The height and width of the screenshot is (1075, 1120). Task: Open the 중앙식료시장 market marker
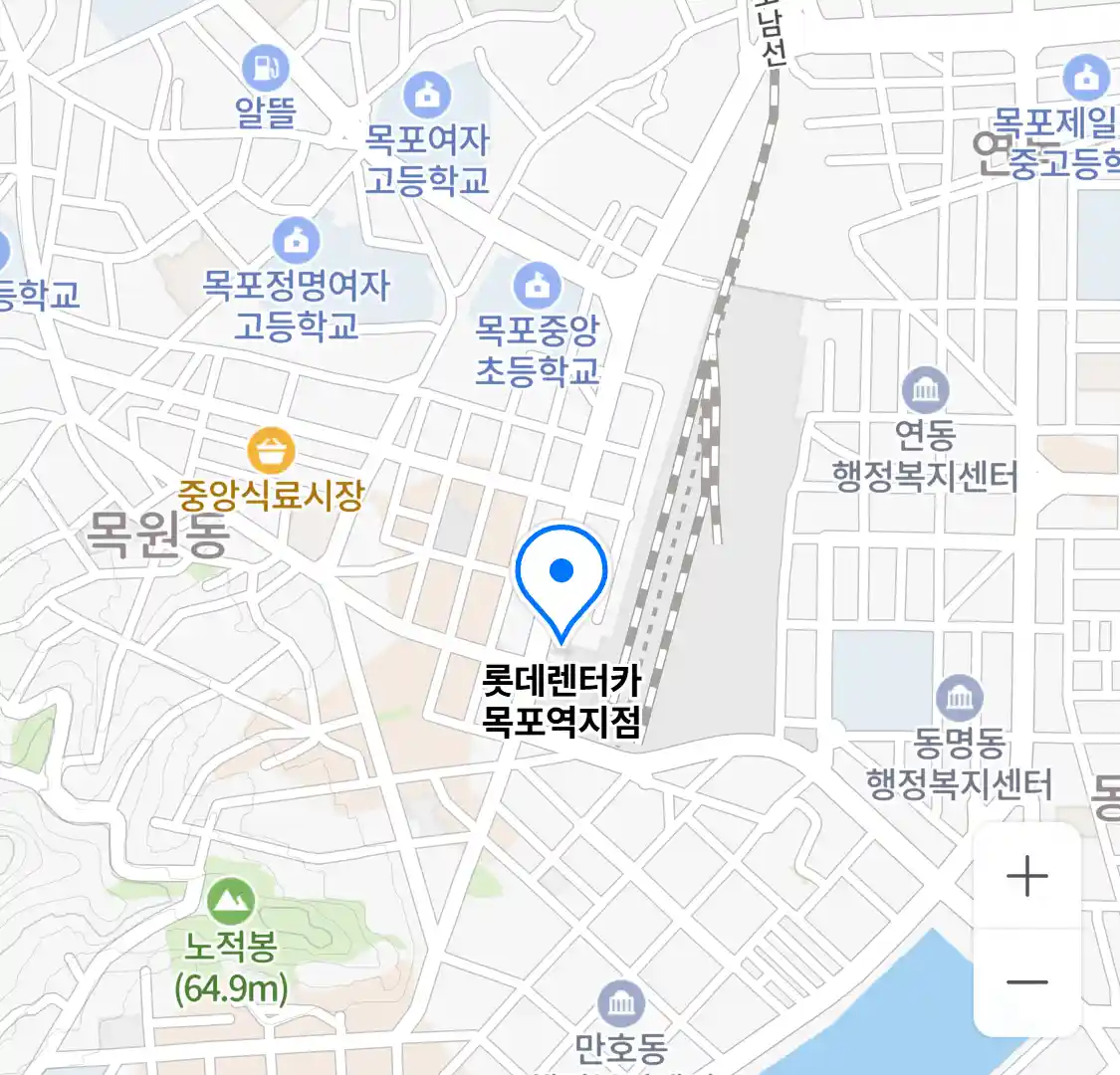[x=272, y=451]
